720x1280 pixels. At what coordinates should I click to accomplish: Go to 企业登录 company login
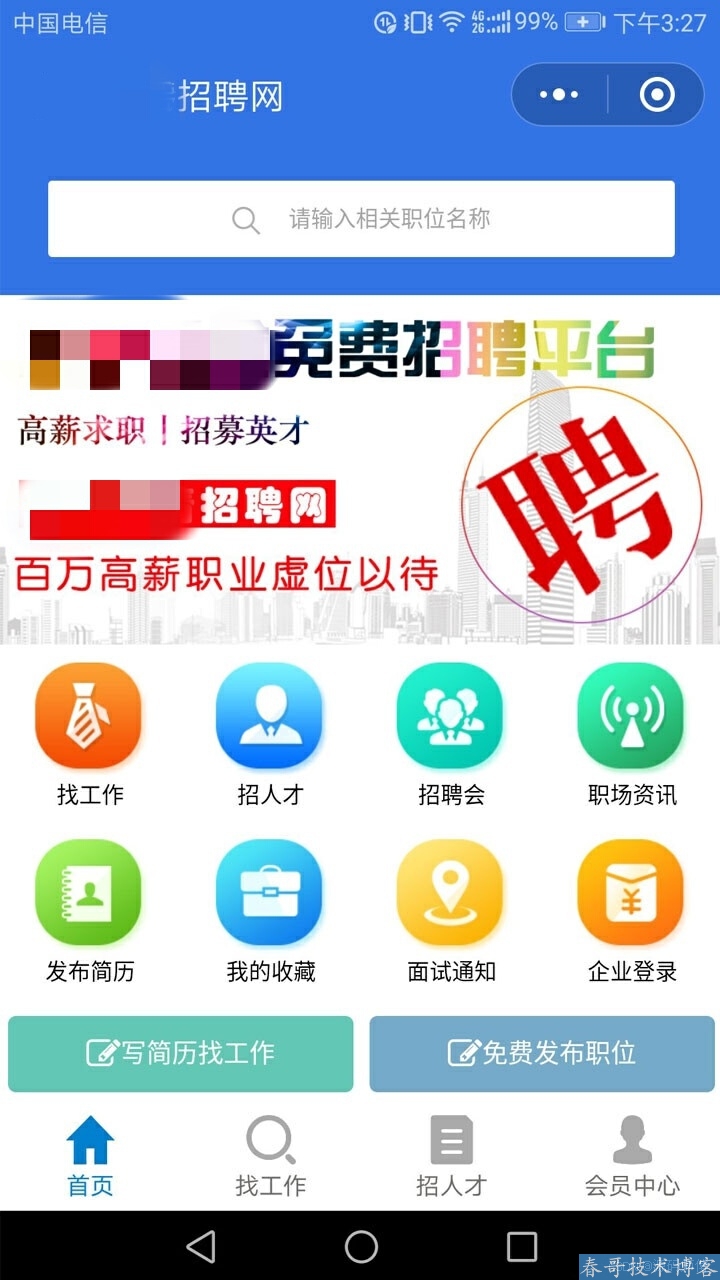(x=631, y=893)
